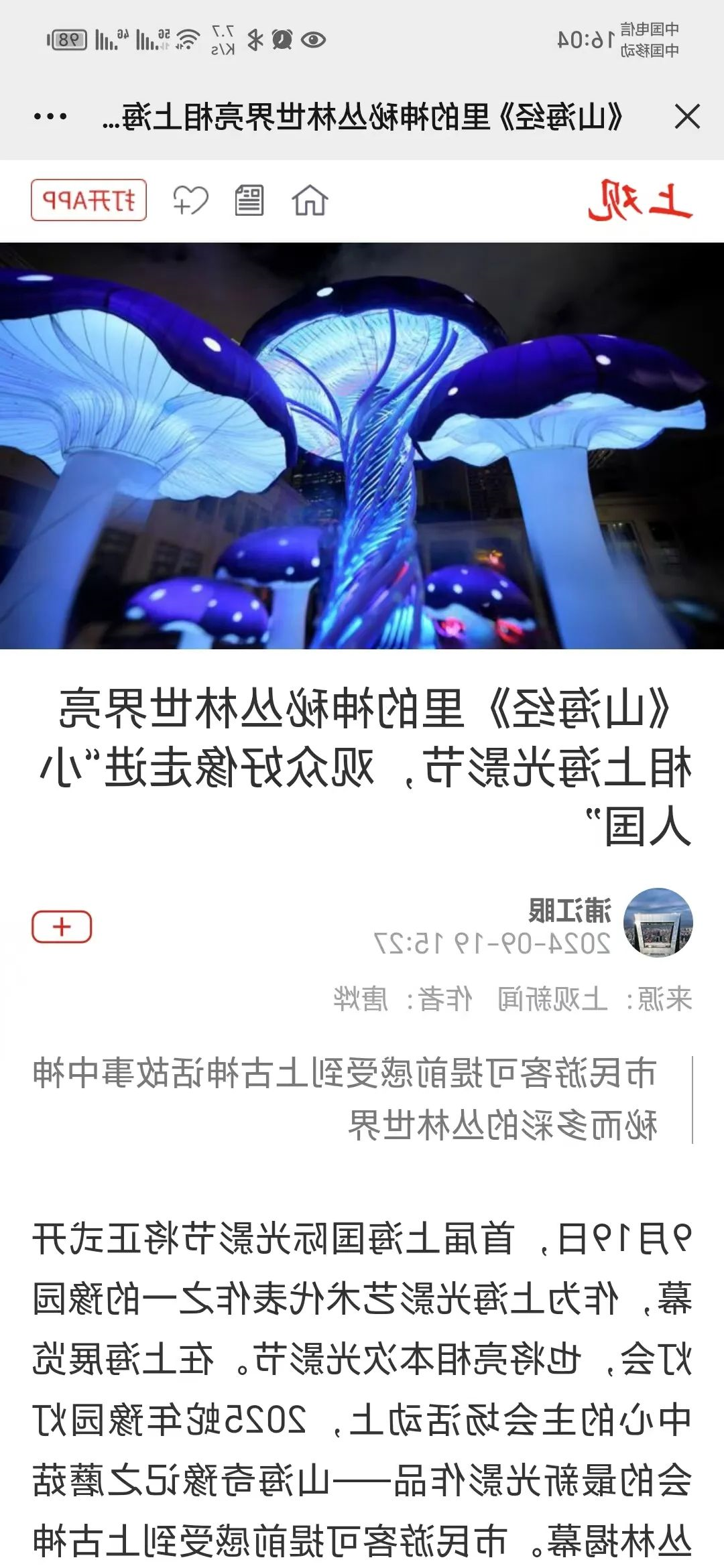This screenshot has width=724, height=1568.
Task: Follow 浦江眼 with the plus button
Action: [x=62, y=927]
